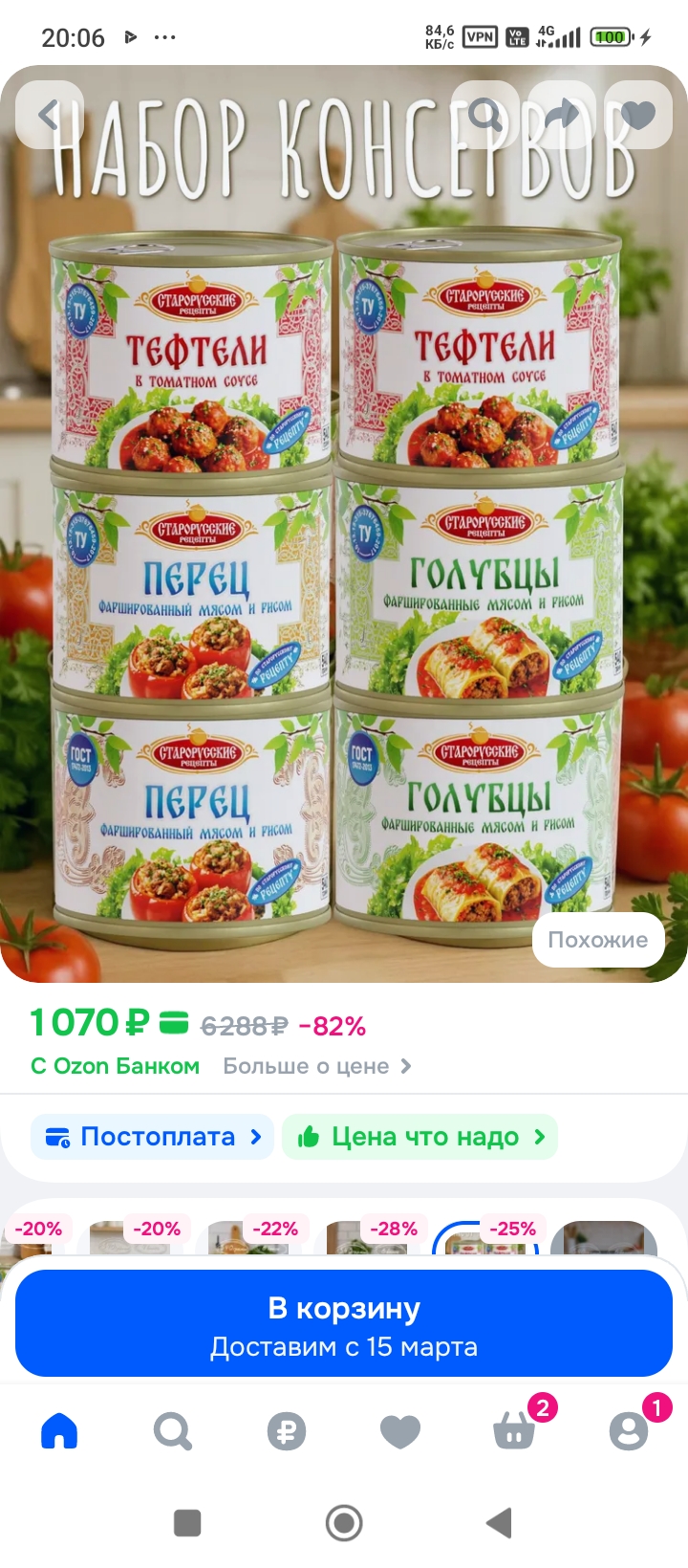Open the catalog search tab
This screenshot has width=688, height=1568.
click(173, 1431)
